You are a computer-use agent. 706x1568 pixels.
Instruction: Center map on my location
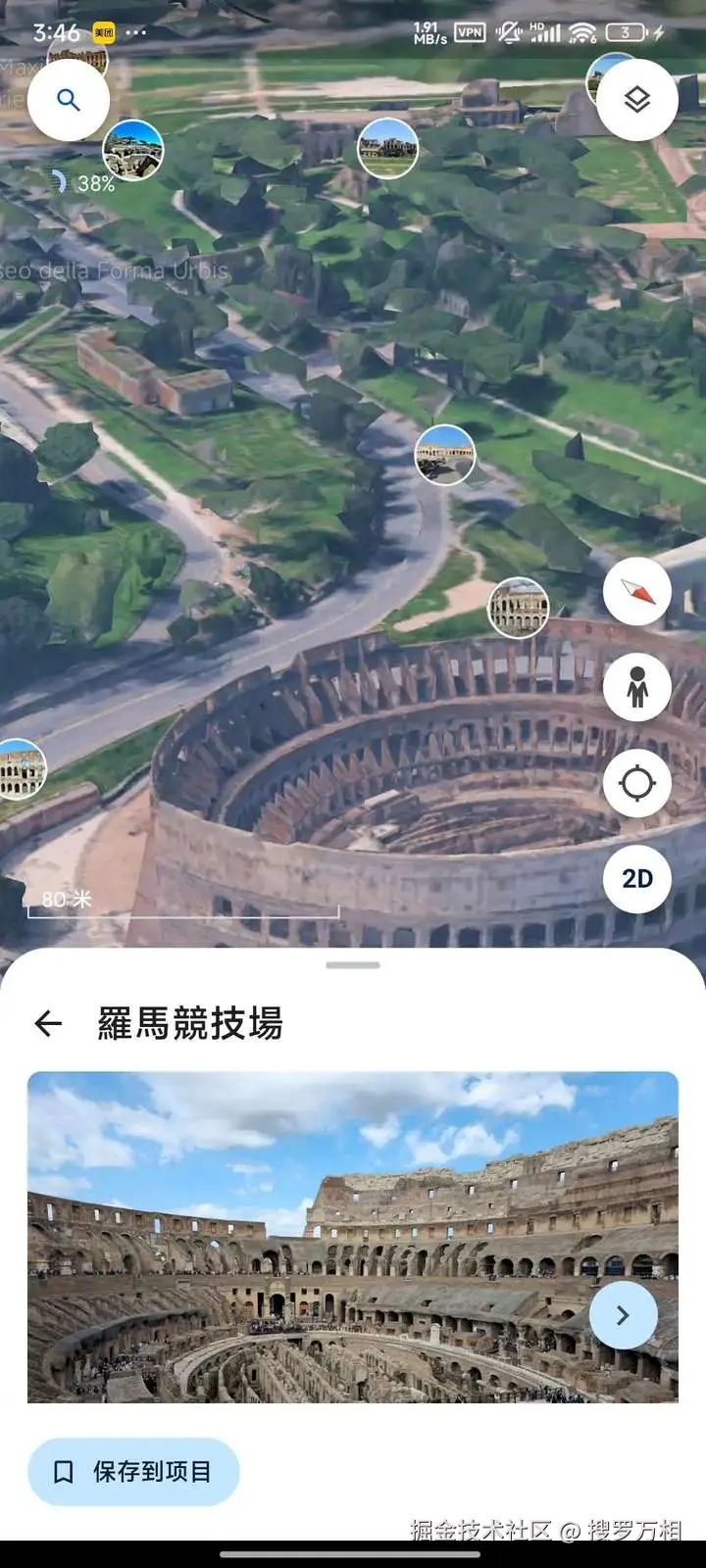(637, 783)
